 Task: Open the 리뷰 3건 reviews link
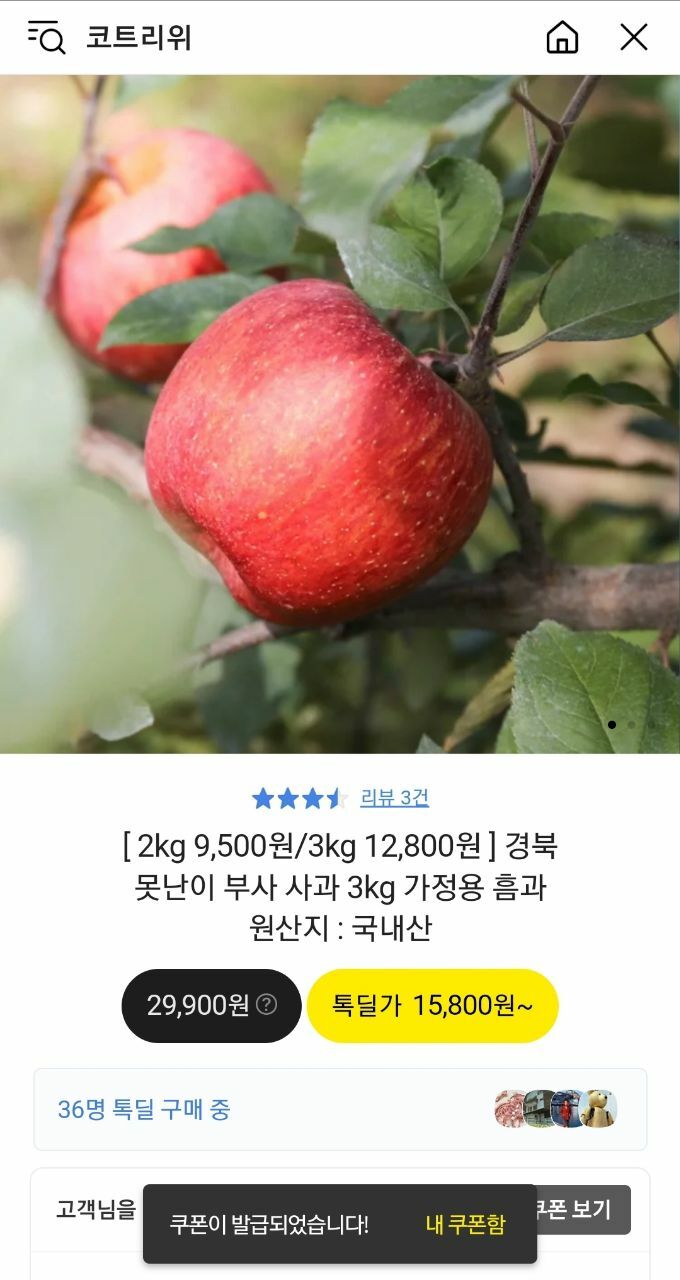394,798
